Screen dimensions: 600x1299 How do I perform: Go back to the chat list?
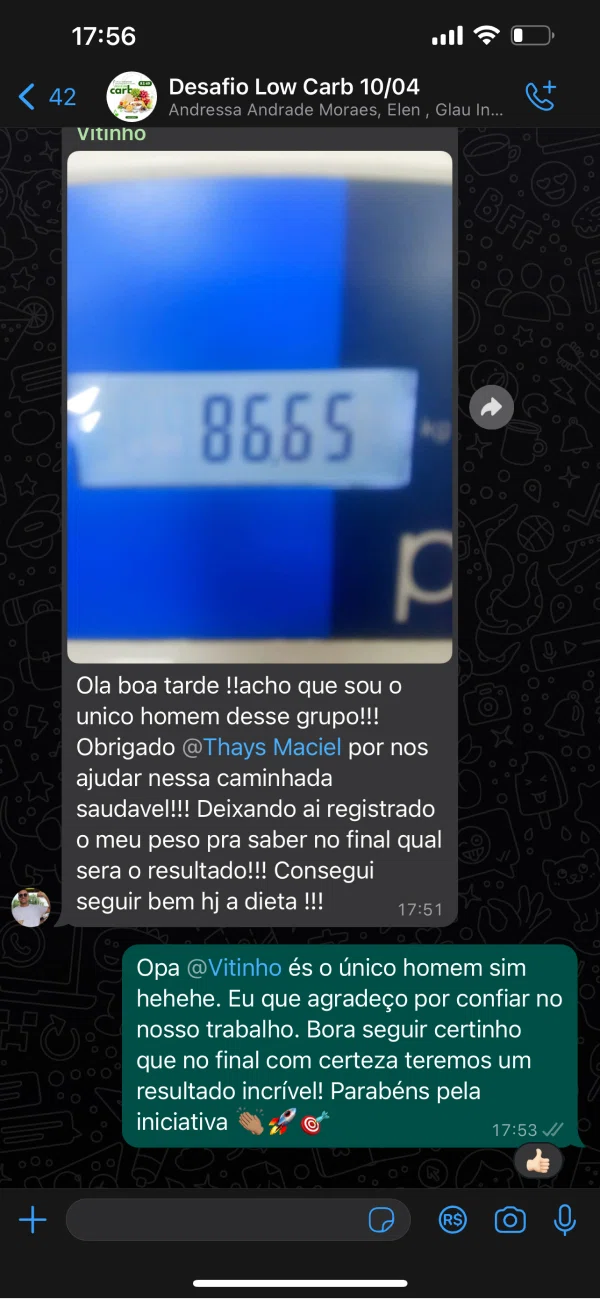pos(46,97)
